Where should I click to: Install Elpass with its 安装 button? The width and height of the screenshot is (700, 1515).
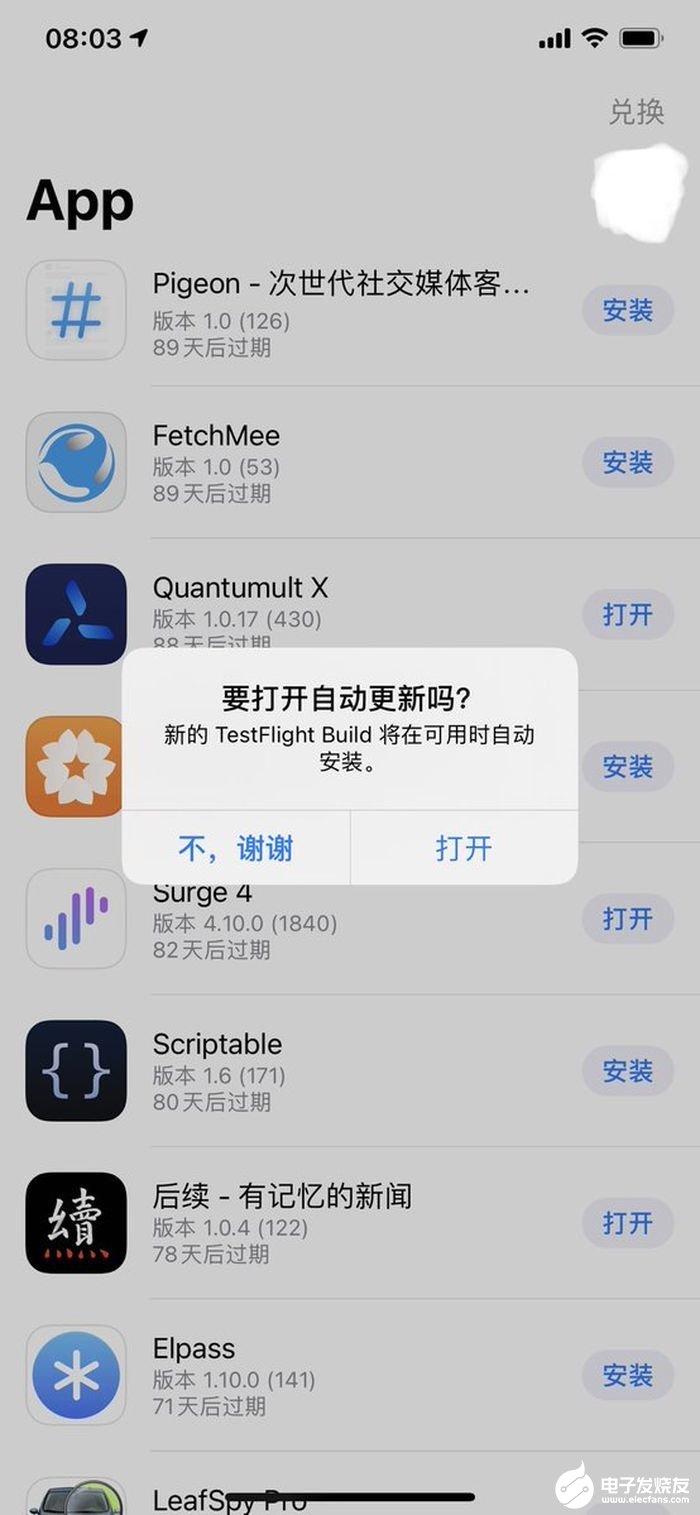click(x=627, y=1376)
